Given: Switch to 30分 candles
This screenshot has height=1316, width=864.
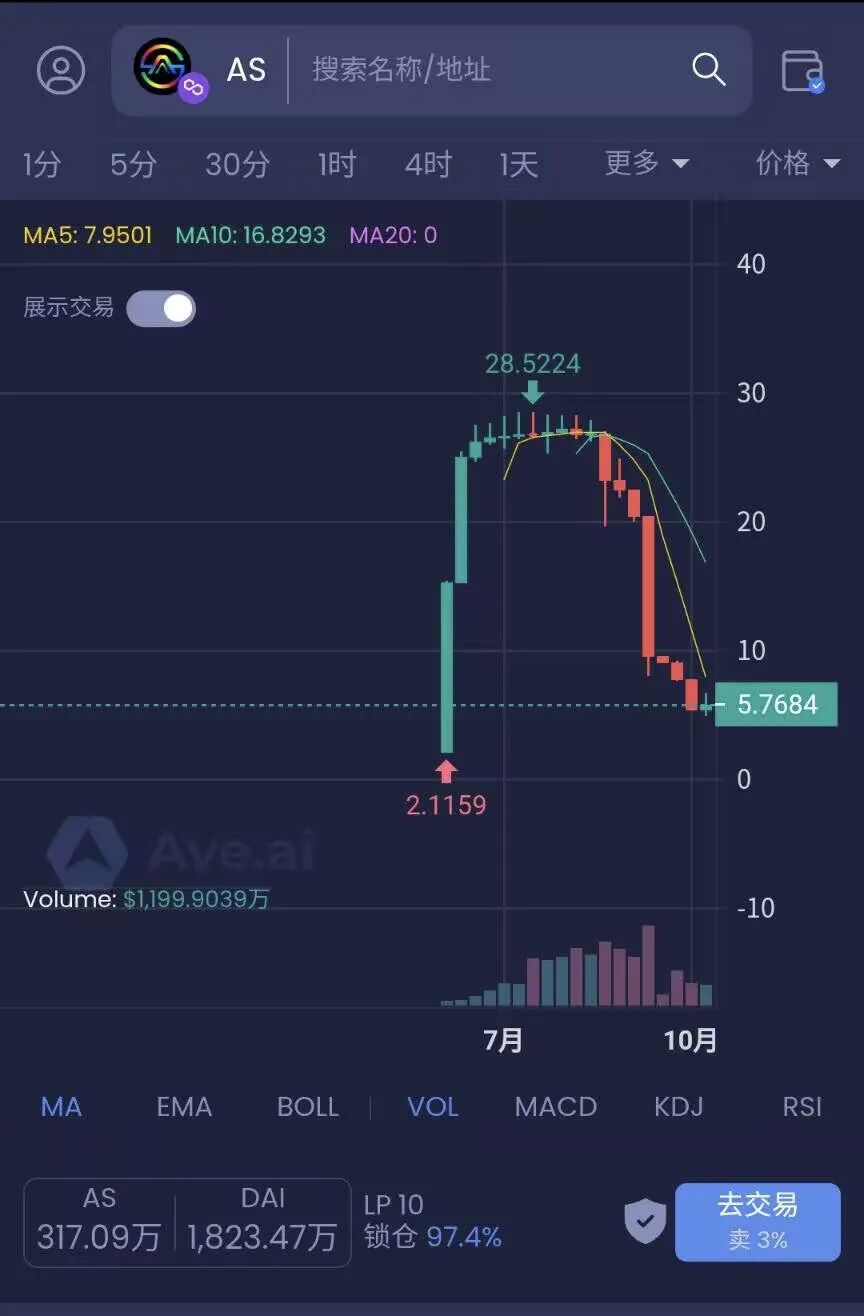Looking at the screenshot, I should coord(237,164).
